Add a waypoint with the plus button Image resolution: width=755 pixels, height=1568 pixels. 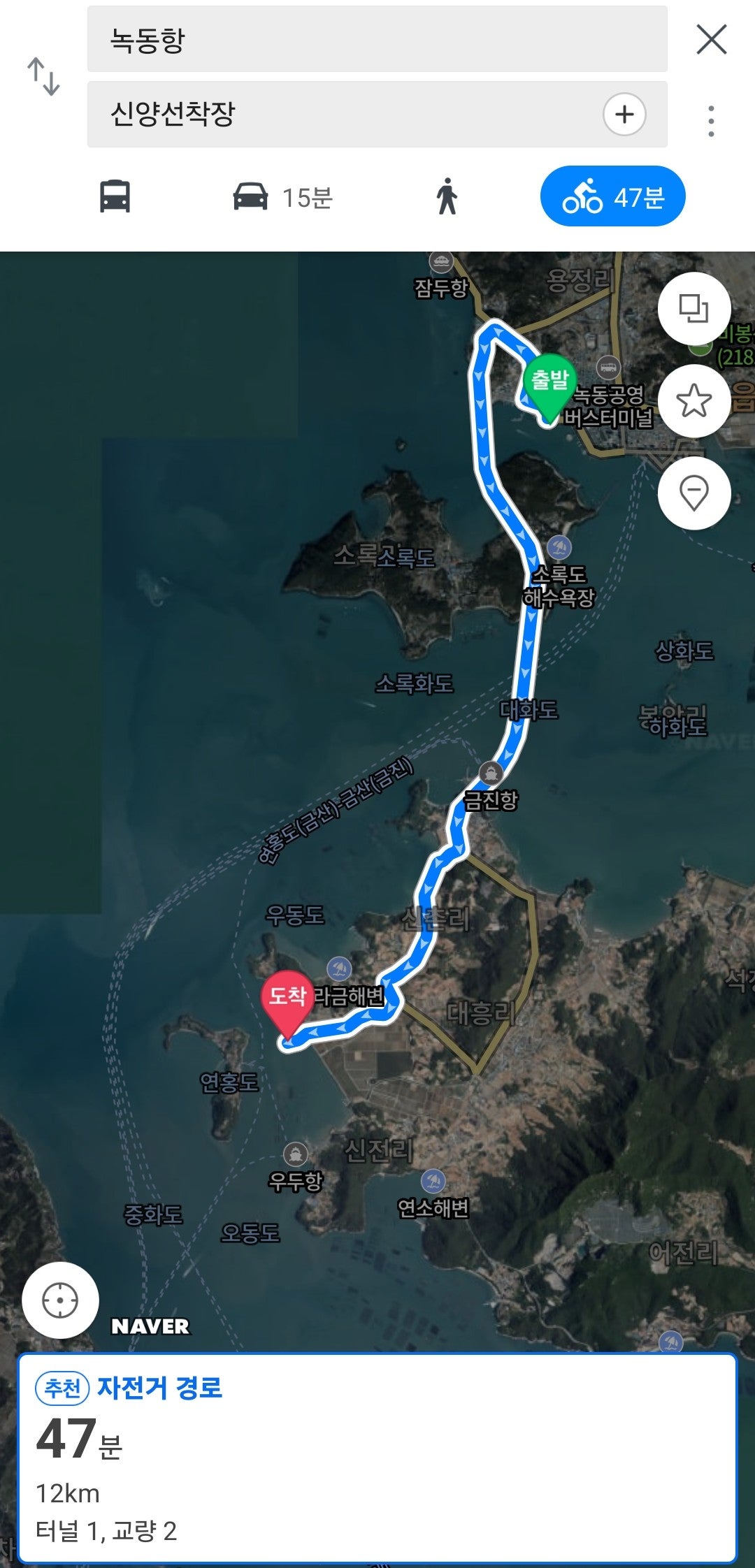[x=624, y=114]
